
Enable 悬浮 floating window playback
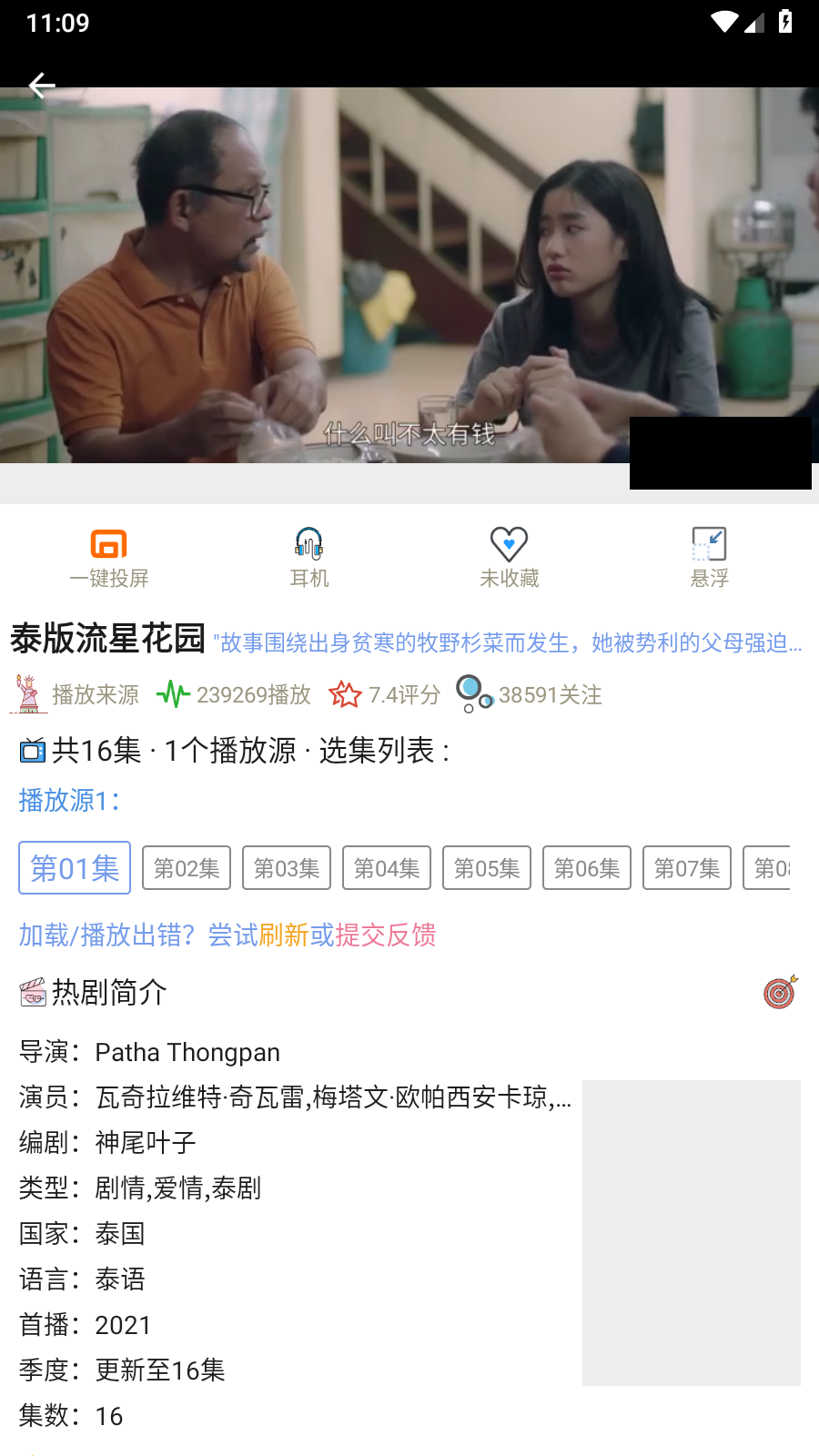coord(710,558)
